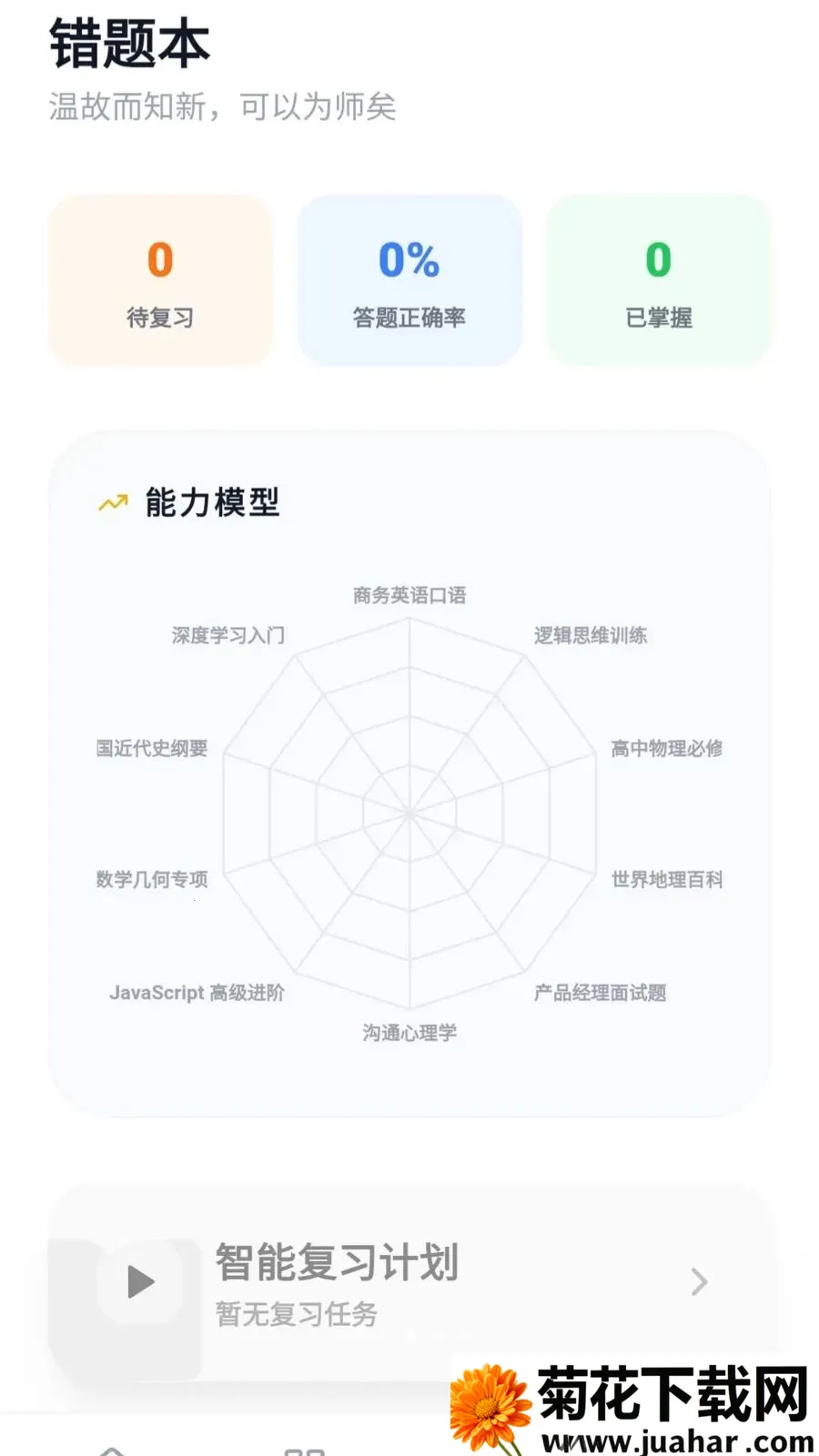Open the 答题正确率 card

[409, 280]
